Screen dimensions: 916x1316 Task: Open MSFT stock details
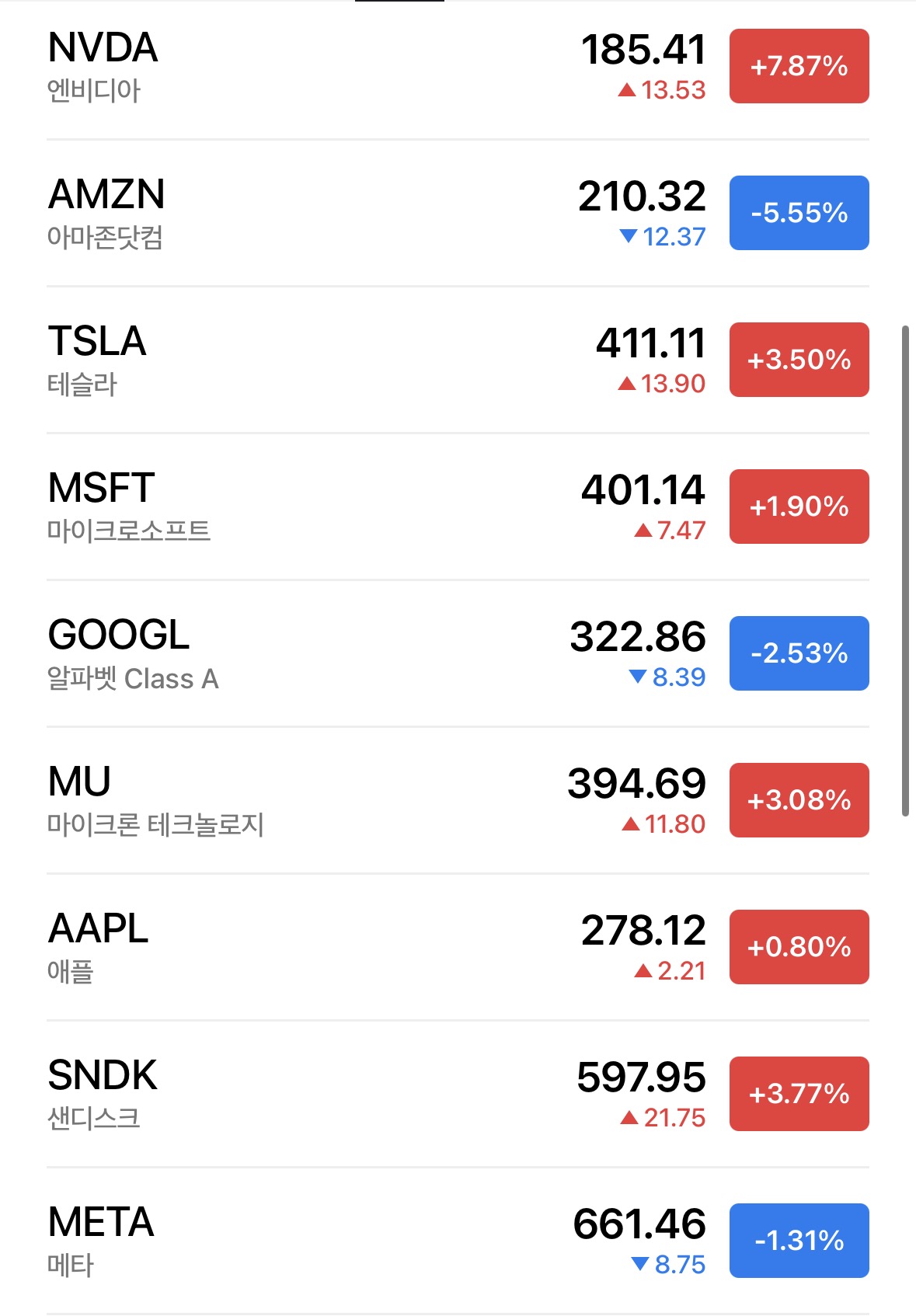click(311, 507)
